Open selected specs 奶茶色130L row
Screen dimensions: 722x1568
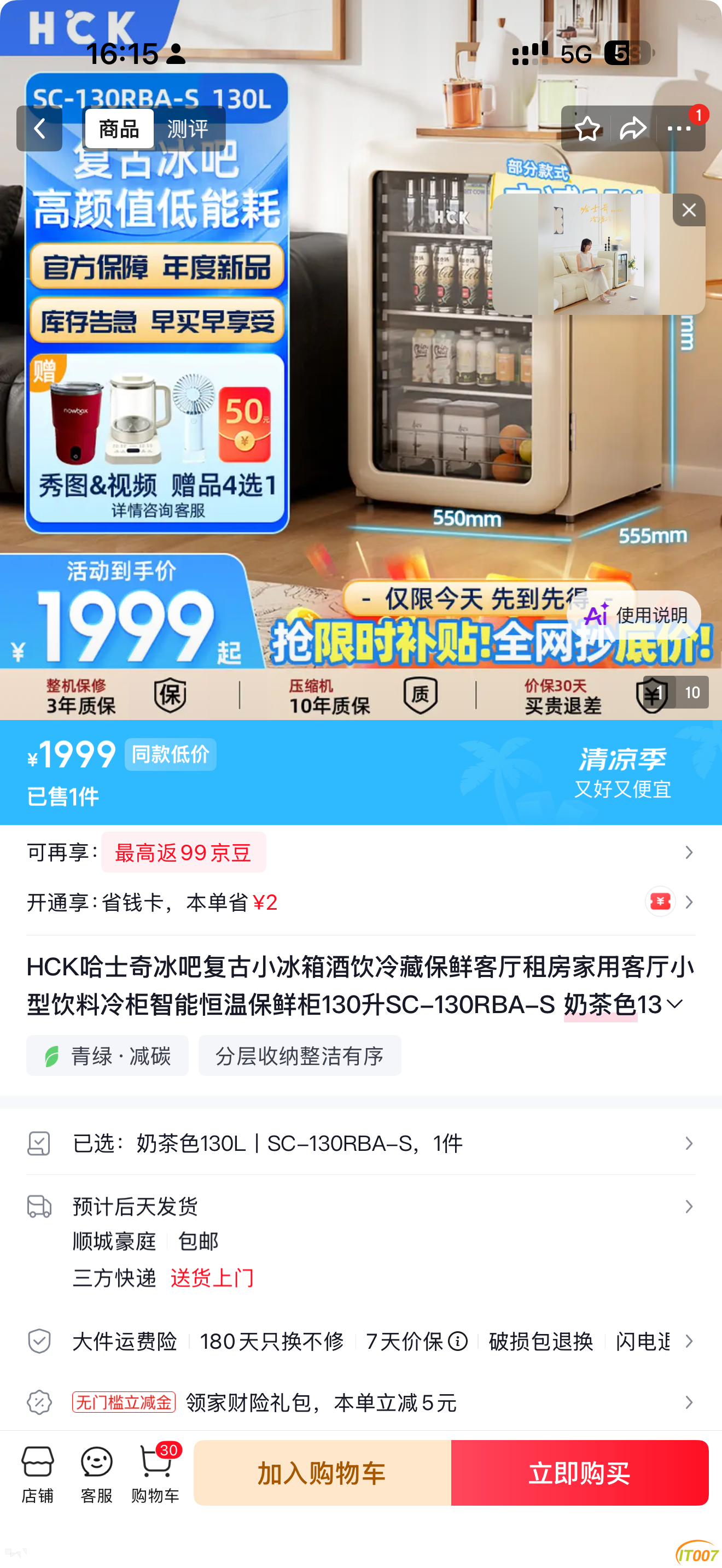coord(361,1143)
